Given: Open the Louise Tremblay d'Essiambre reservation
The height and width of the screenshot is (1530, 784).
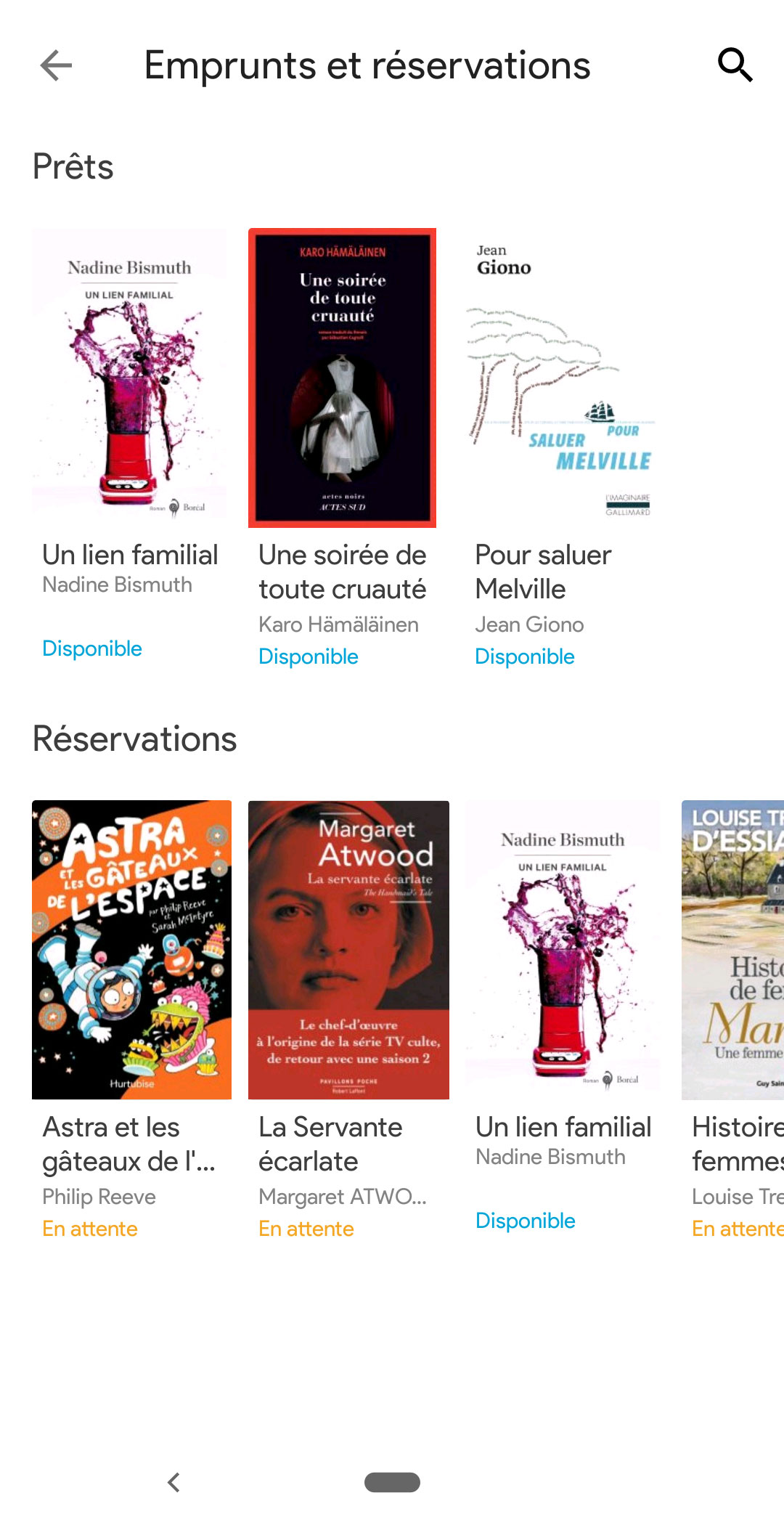Looking at the screenshot, I should pyautogui.click(x=733, y=950).
